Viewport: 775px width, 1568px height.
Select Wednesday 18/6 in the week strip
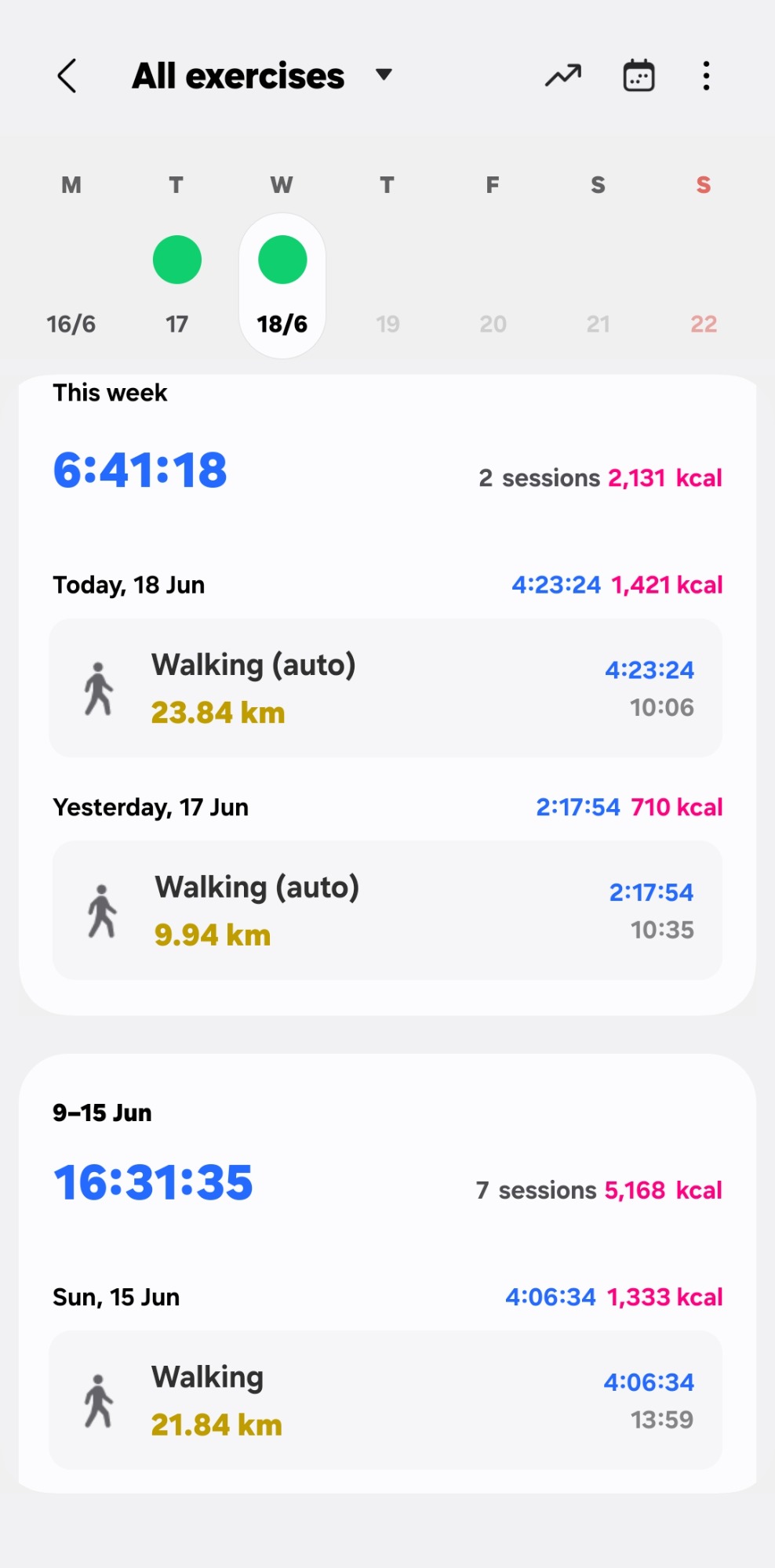[282, 285]
